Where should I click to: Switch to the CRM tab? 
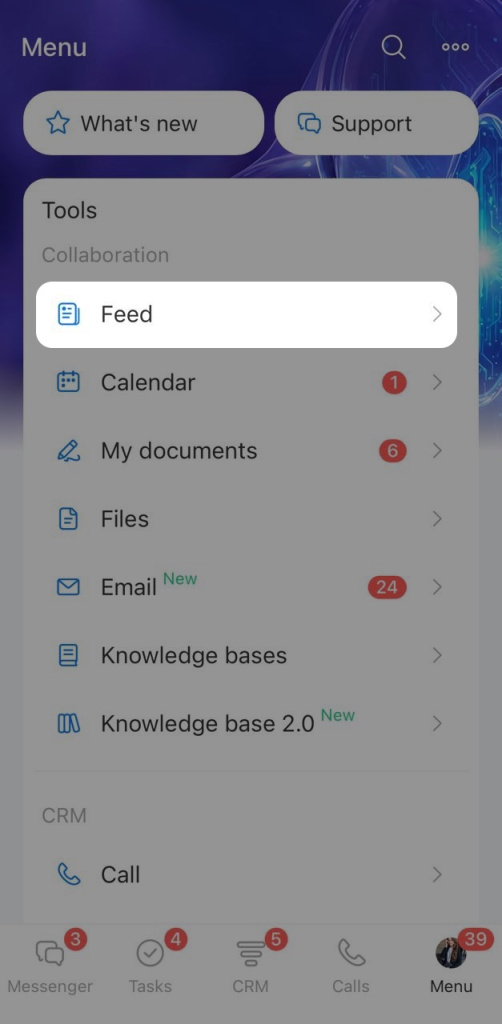(251, 966)
